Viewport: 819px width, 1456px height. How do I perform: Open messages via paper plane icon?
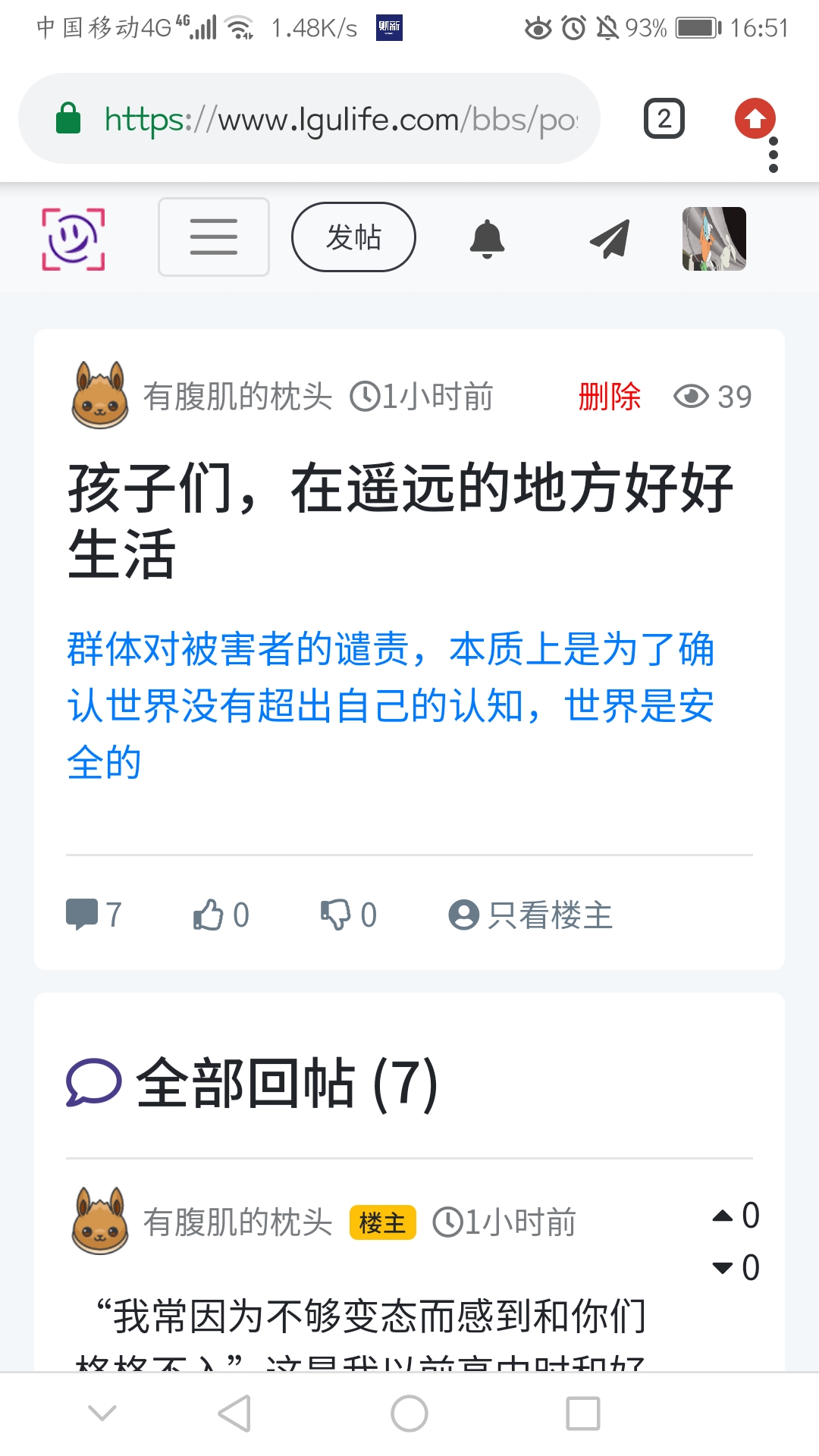pyautogui.click(x=610, y=238)
